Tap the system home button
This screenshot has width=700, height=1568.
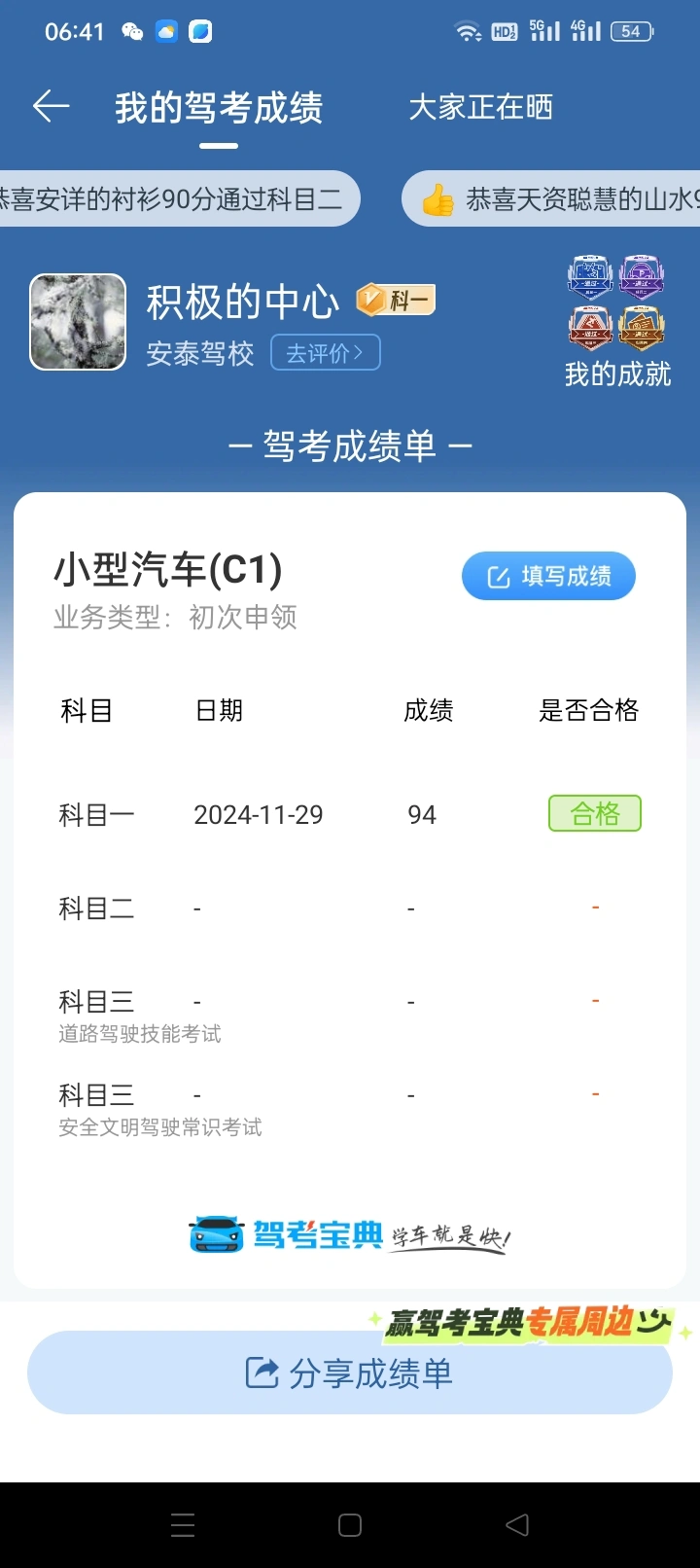coord(350,1524)
